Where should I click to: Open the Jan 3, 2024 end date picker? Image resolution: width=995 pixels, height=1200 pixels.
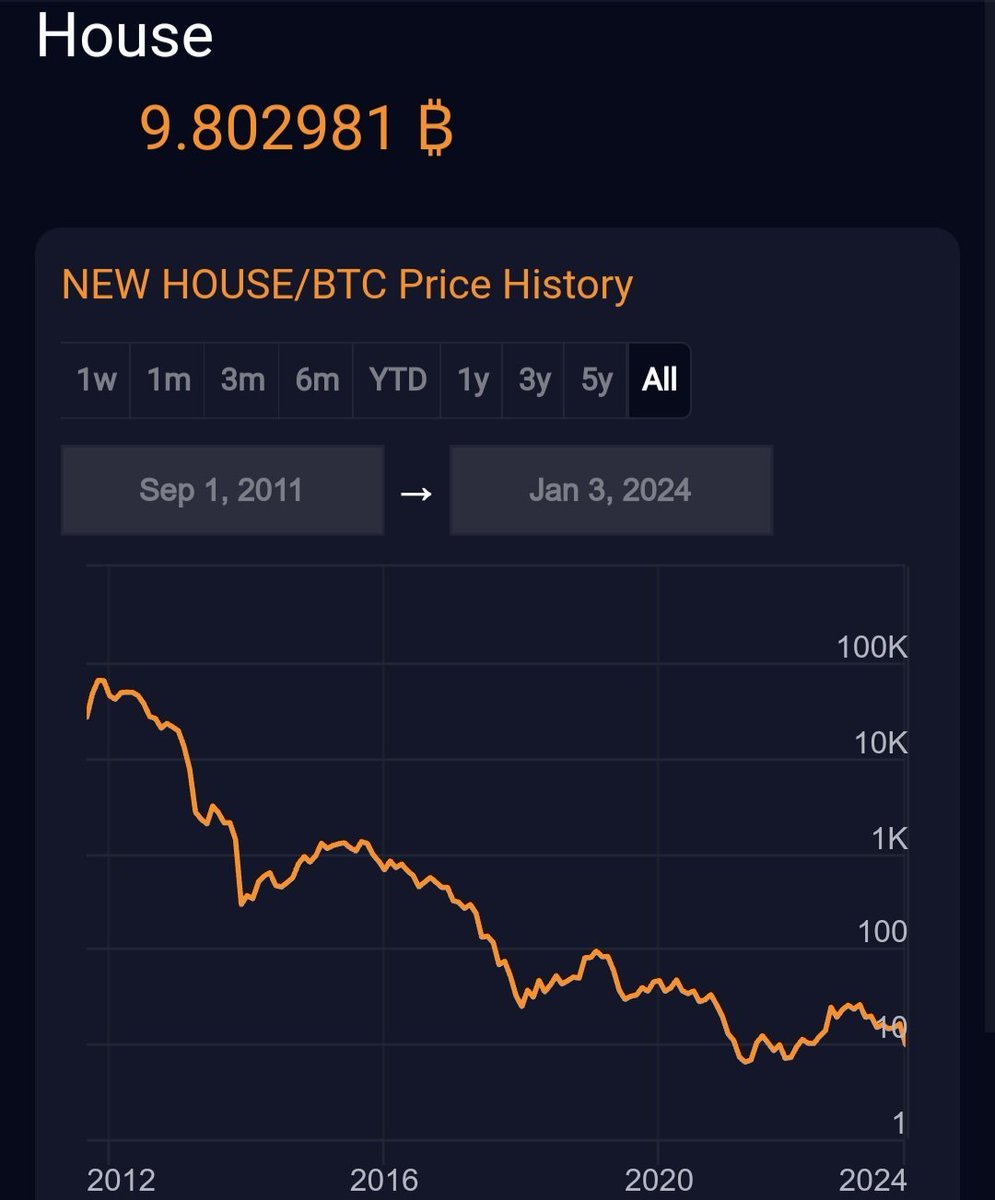coord(611,490)
